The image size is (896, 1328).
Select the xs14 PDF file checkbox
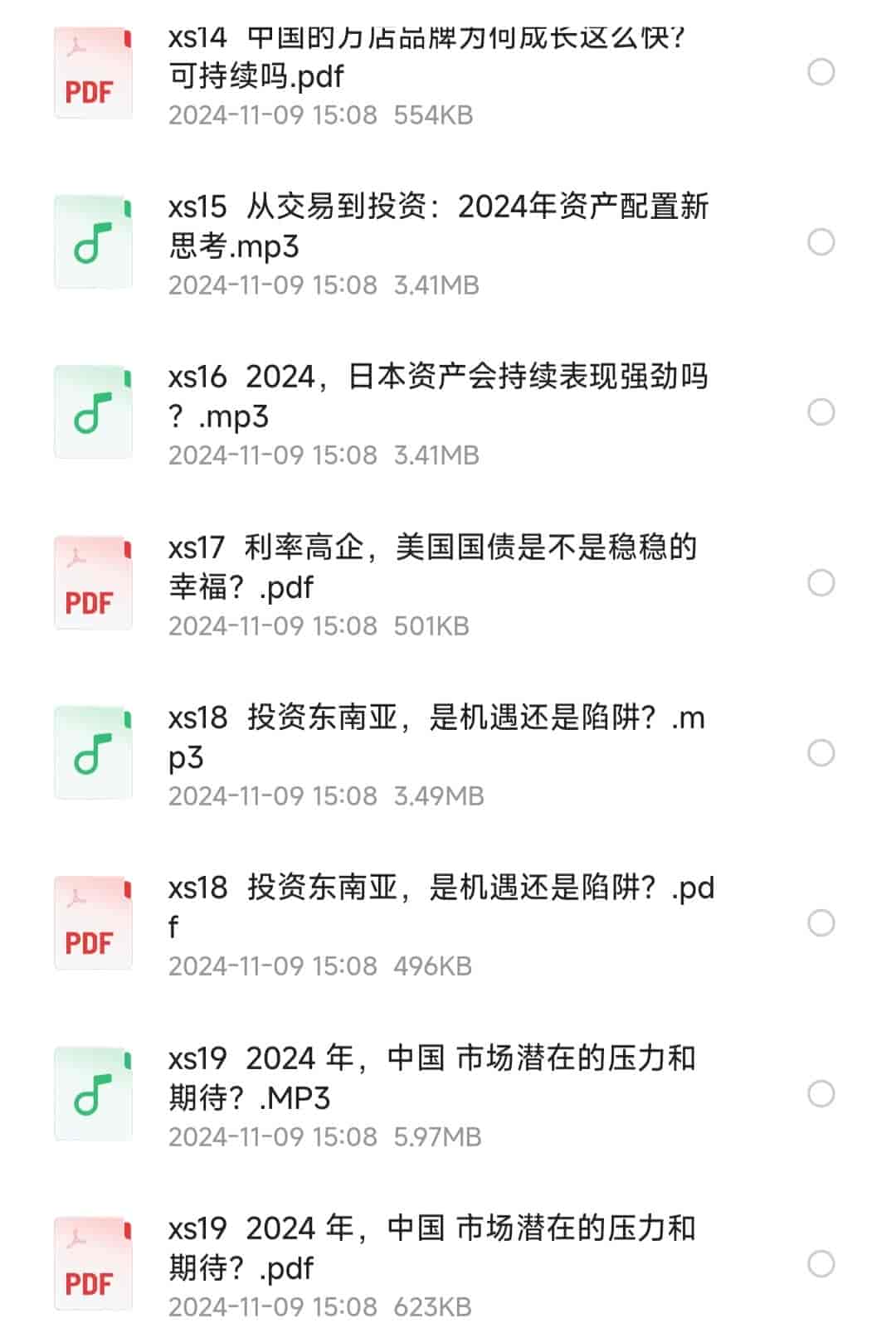tap(821, 72)
